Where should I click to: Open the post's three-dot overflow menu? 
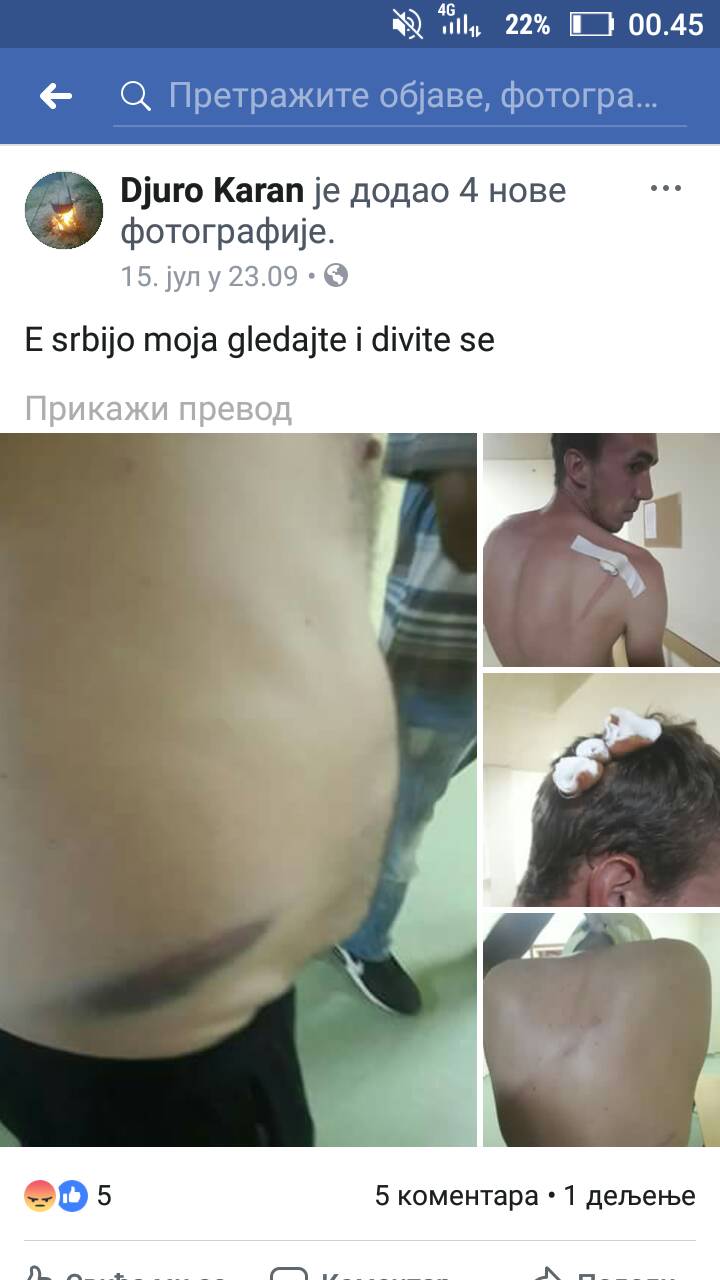point(665,188)
